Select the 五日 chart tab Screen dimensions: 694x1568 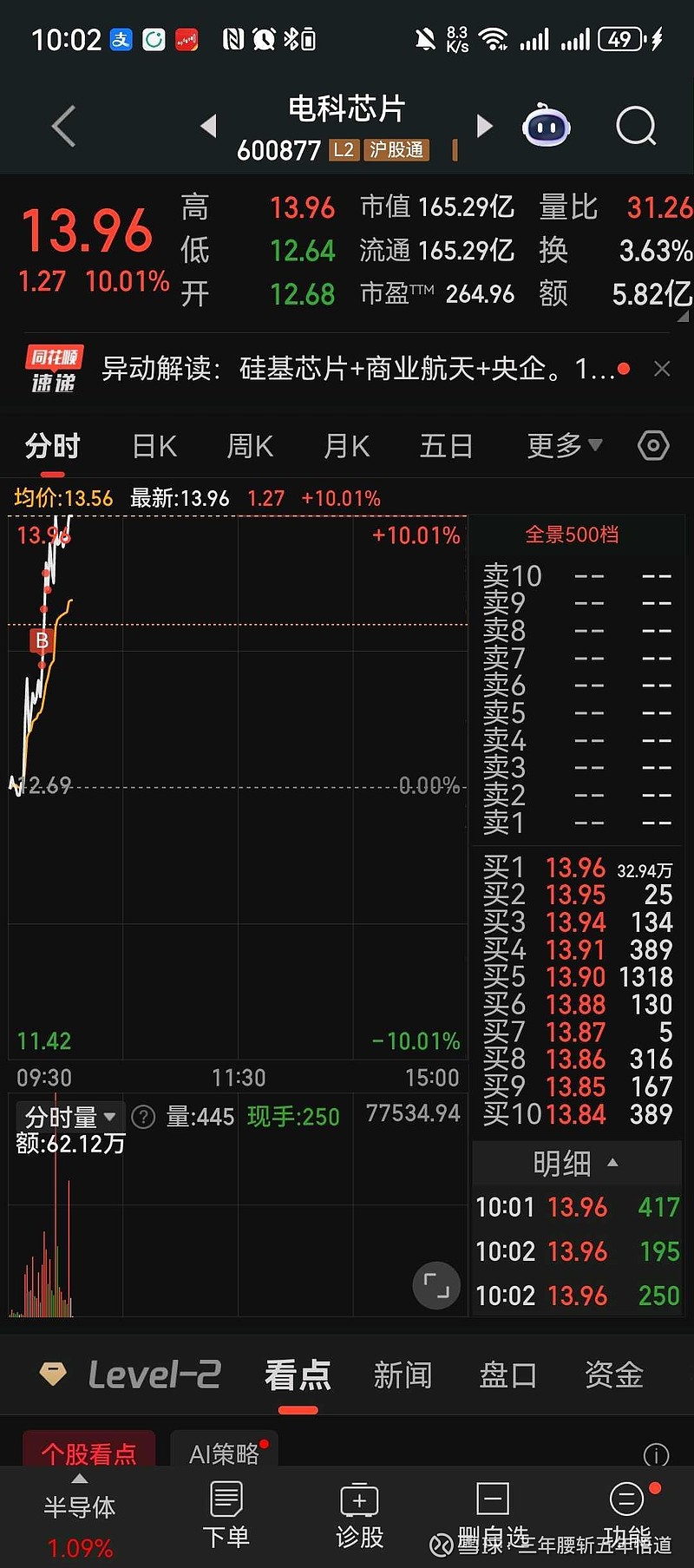coord(446,446)
